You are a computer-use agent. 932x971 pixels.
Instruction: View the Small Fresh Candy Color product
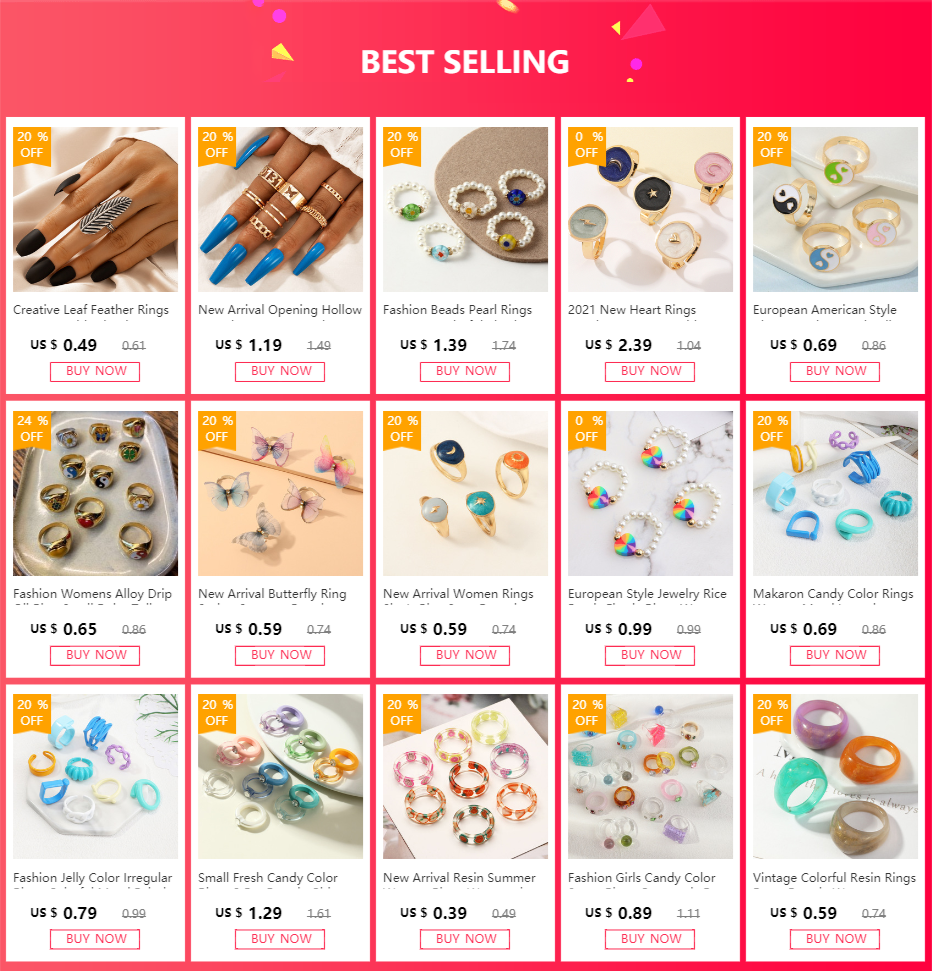(280, 777)
